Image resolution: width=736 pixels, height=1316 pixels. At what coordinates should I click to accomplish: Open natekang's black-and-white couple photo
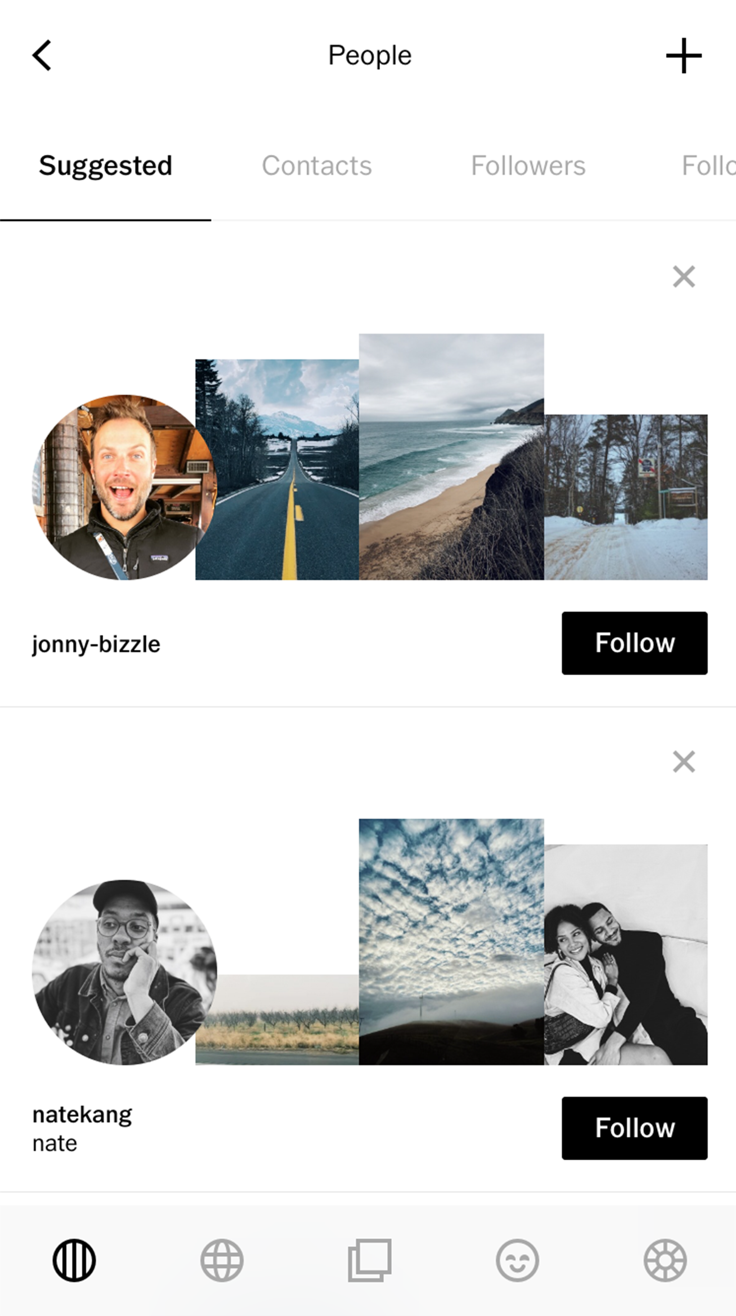pos(626,955)
